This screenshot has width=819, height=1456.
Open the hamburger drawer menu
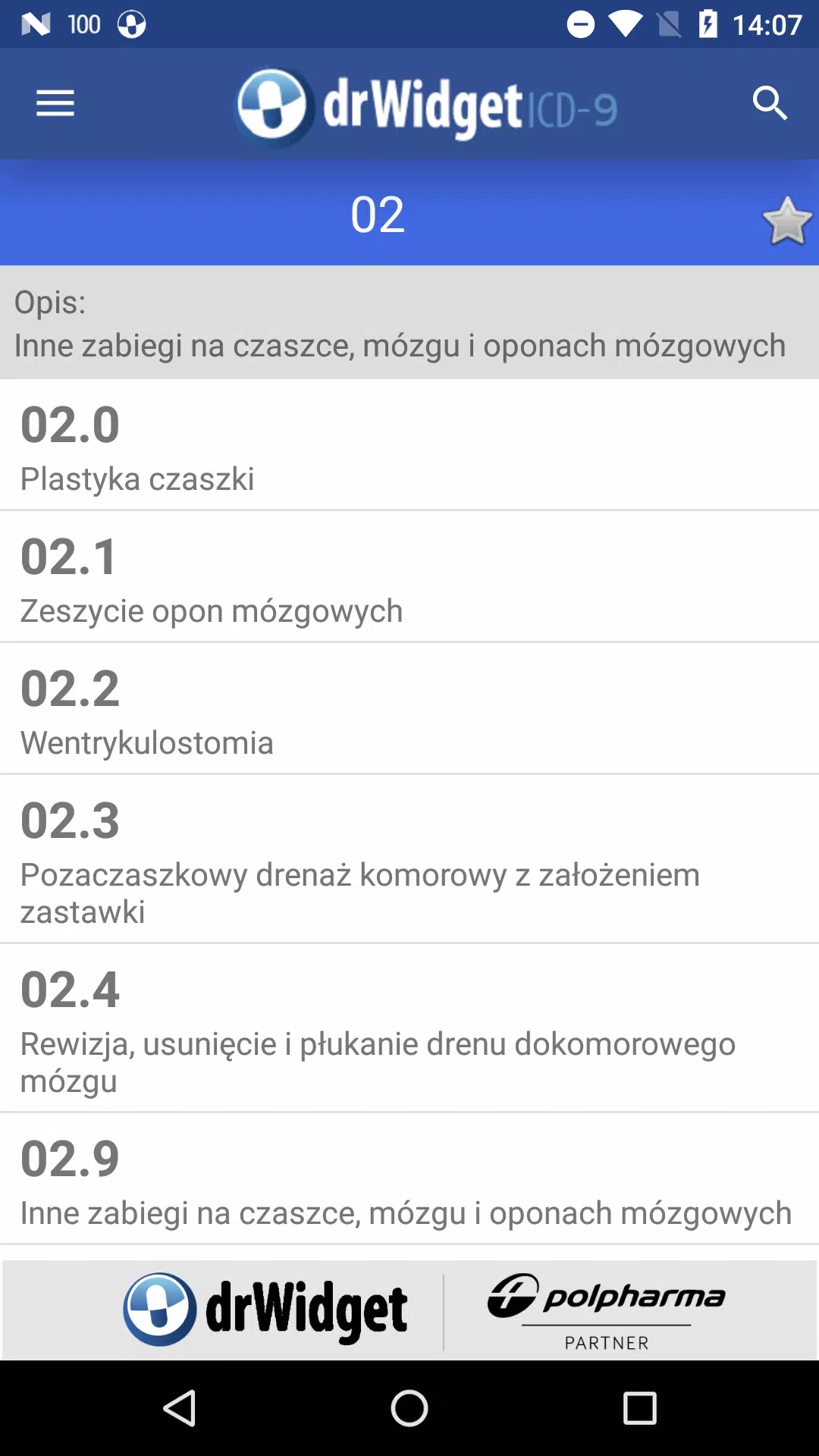pos(55,103)
